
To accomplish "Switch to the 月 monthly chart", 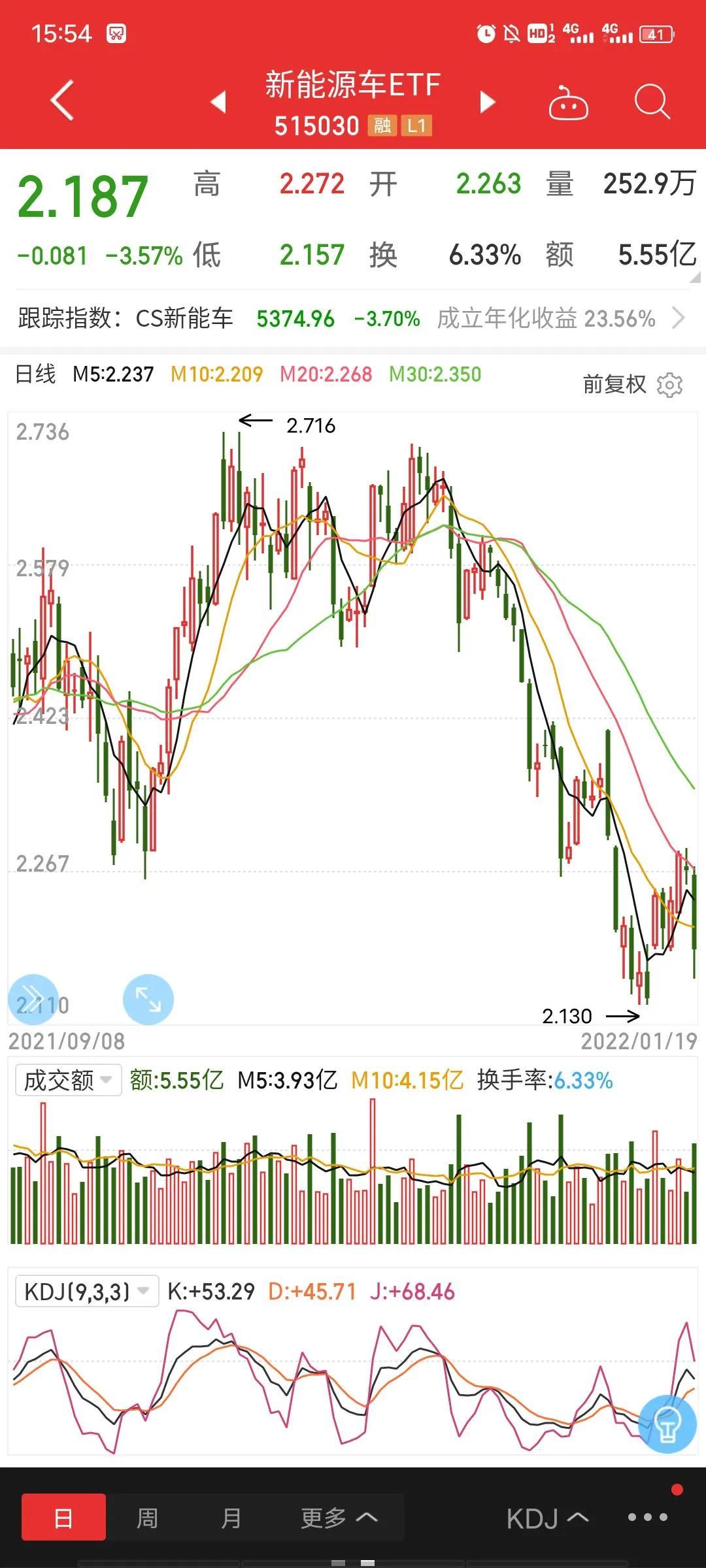I will [x=231, y=1517].
